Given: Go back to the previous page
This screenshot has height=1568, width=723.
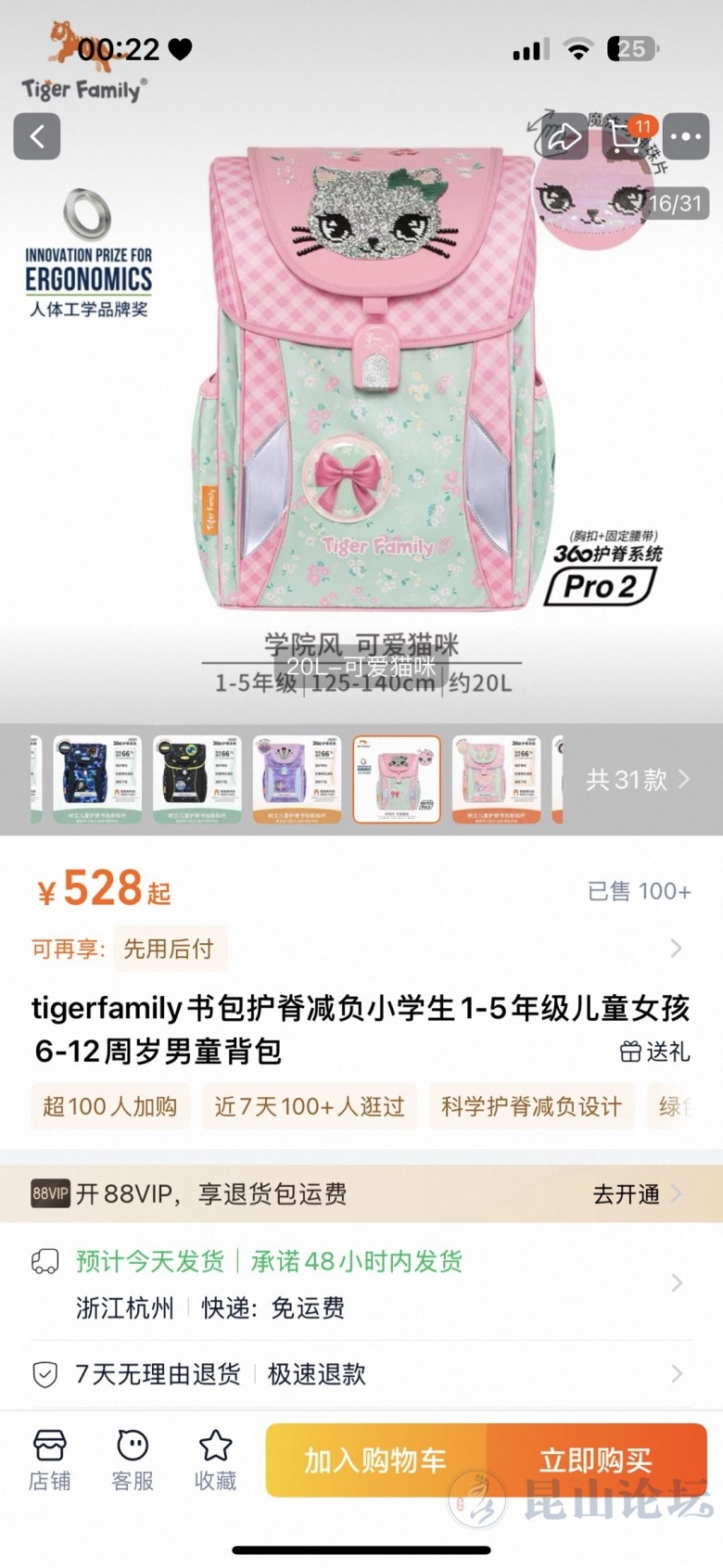Looking at the screenshot, I should 37,137.
